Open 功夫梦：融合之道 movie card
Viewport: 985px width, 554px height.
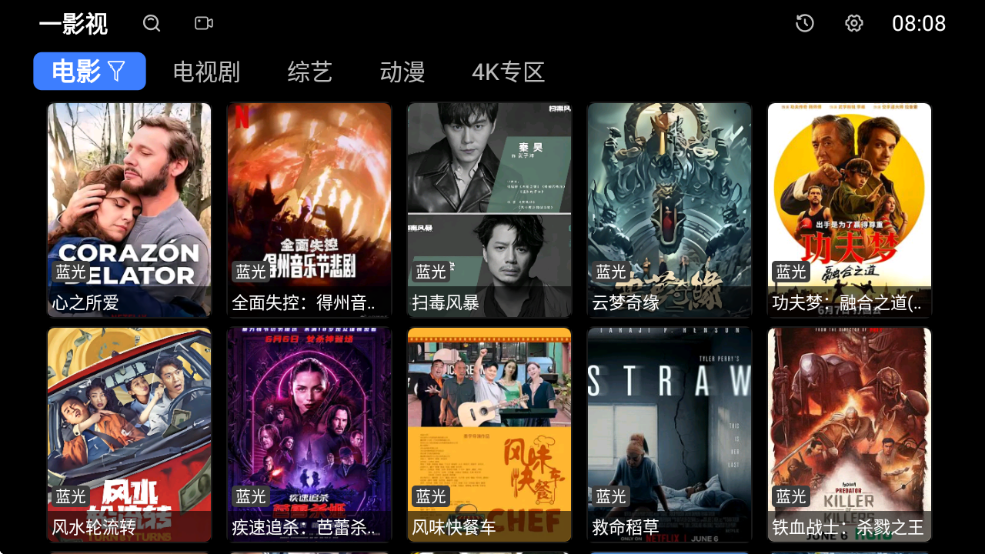(x=849, y=210)
